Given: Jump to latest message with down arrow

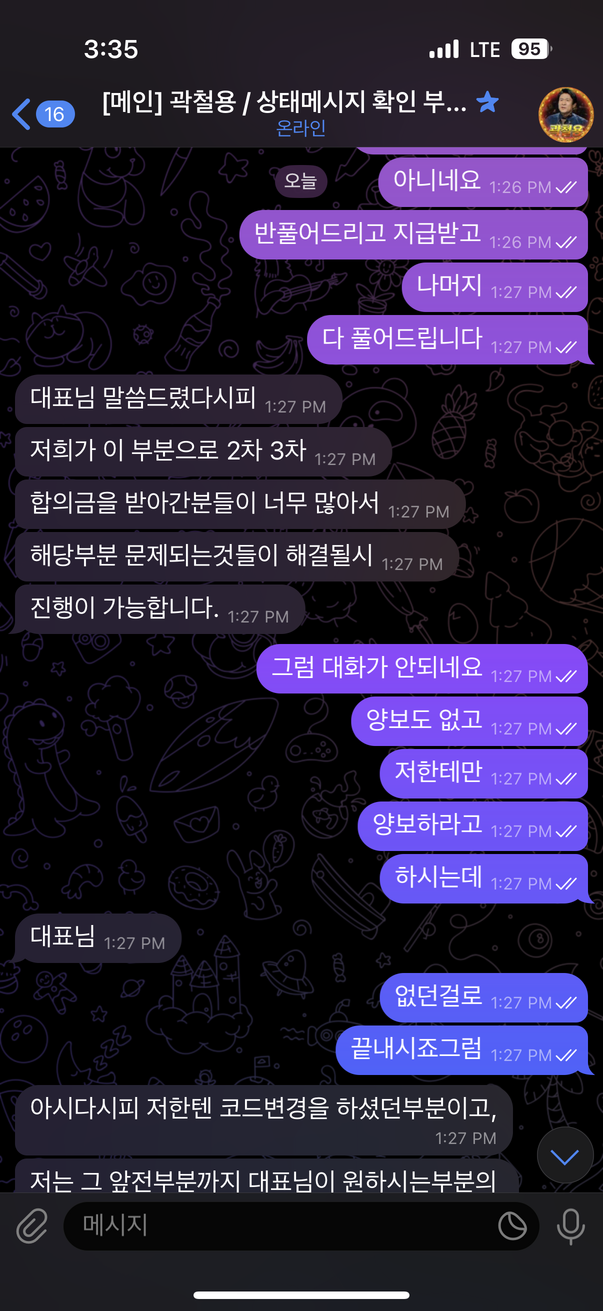Looking at the screenshot, I should click(x=565, y=1157).
